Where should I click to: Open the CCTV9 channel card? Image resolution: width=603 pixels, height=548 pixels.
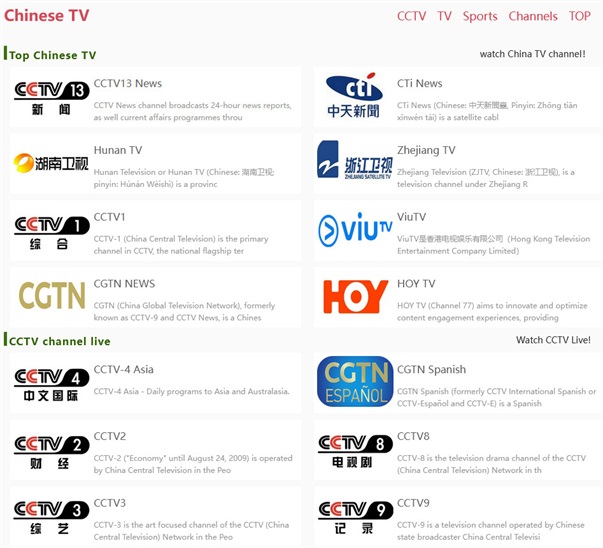click(x=413, y=503)
